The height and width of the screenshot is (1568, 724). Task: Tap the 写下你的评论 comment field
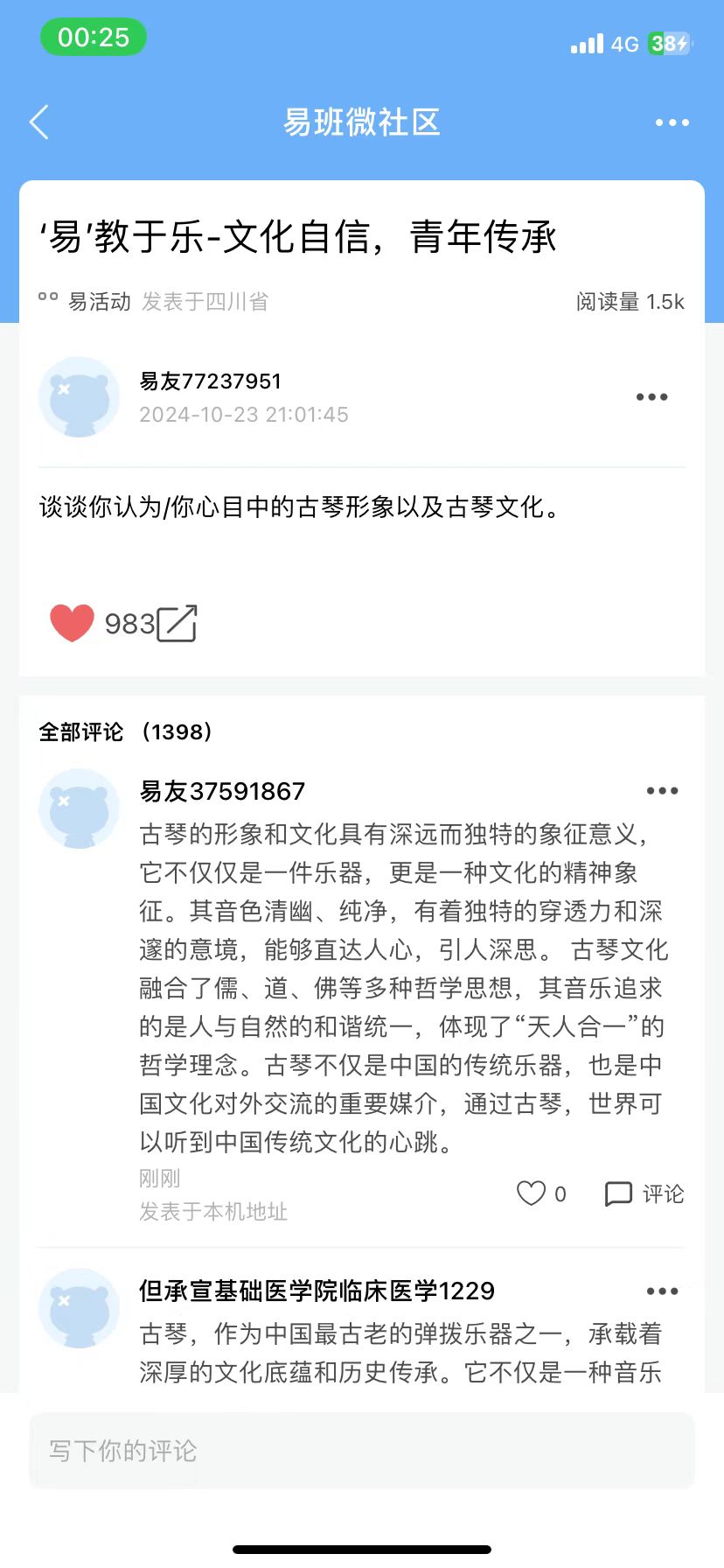(362, 1451)
